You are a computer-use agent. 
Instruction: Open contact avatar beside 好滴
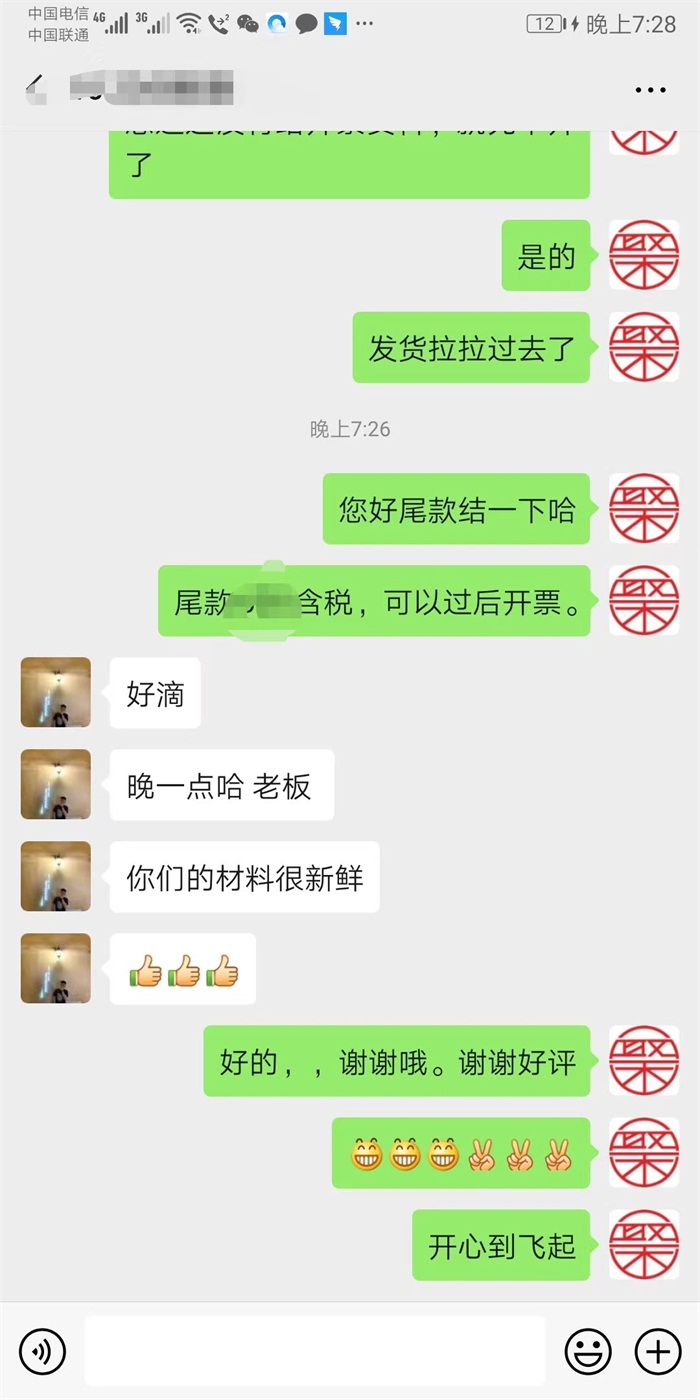pos(56,692)
